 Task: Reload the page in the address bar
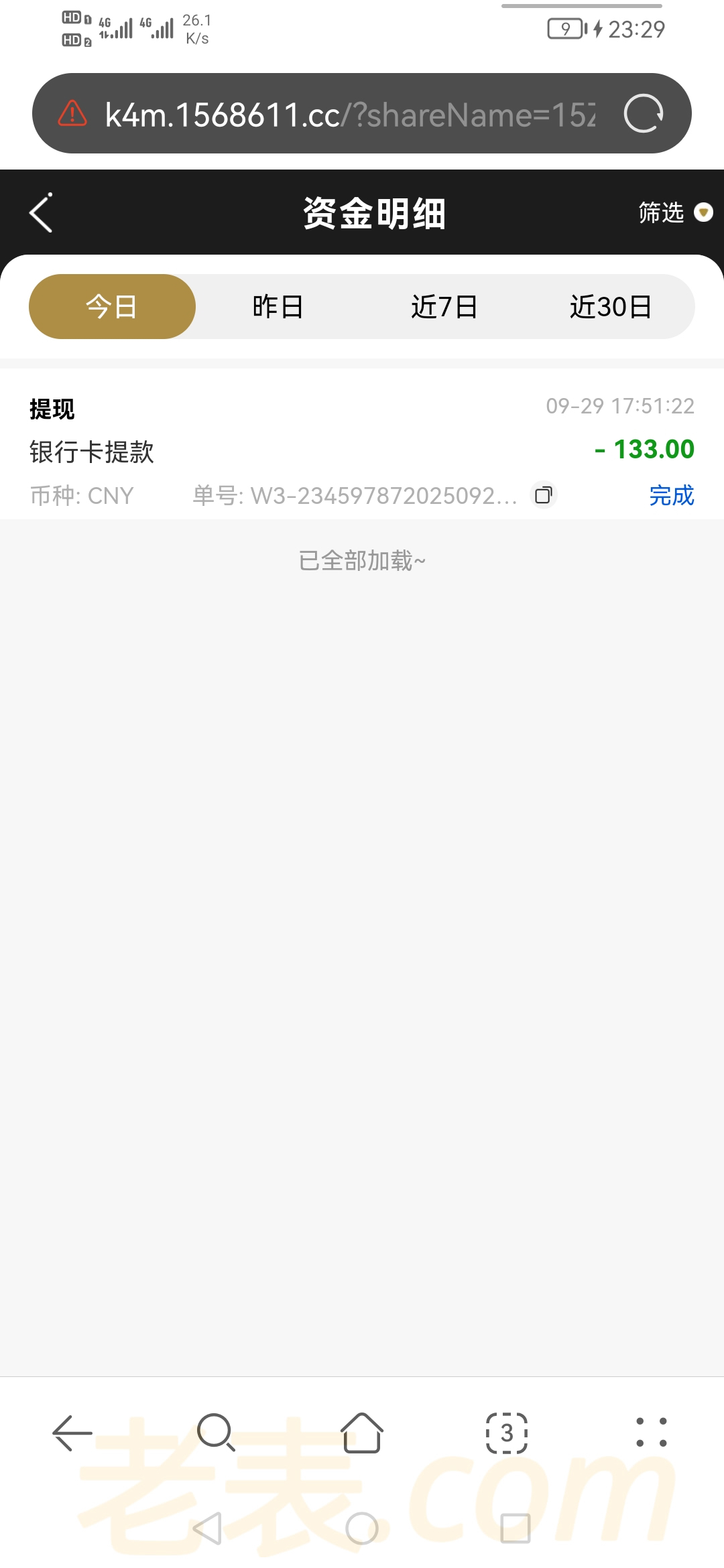click(x=643, y=114)
